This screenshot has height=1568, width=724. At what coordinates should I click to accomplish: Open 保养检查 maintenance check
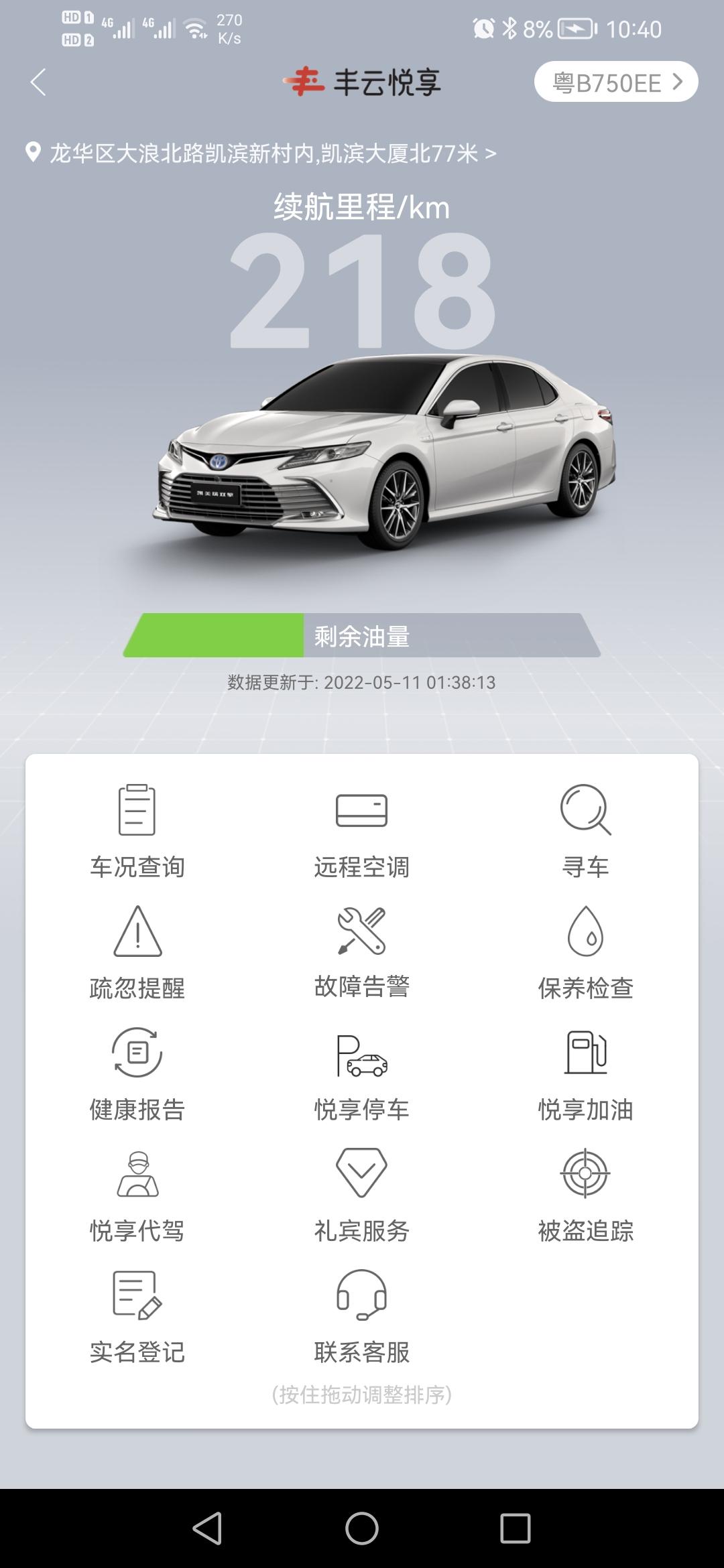click(x=585, y=952)
